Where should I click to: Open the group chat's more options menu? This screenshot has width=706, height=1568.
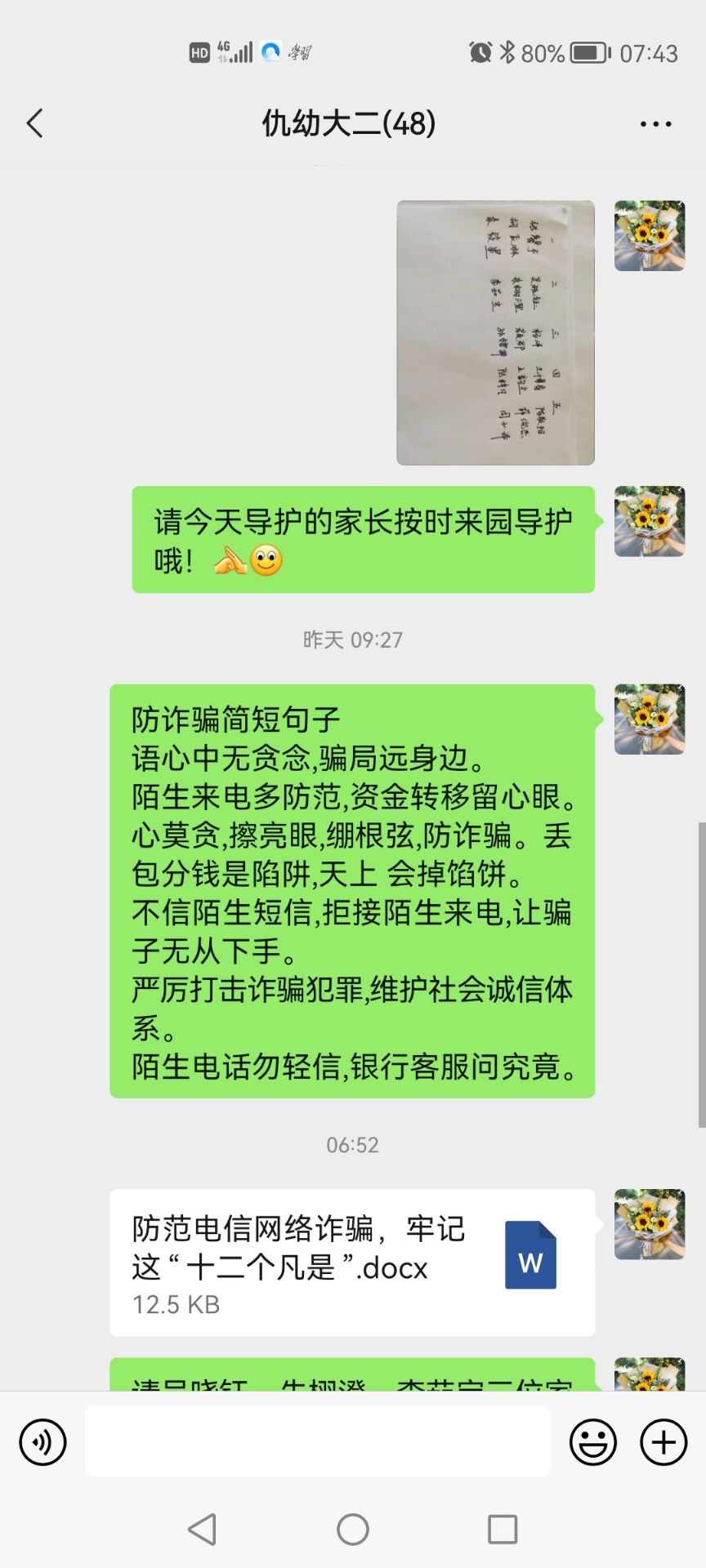point(655,124)
